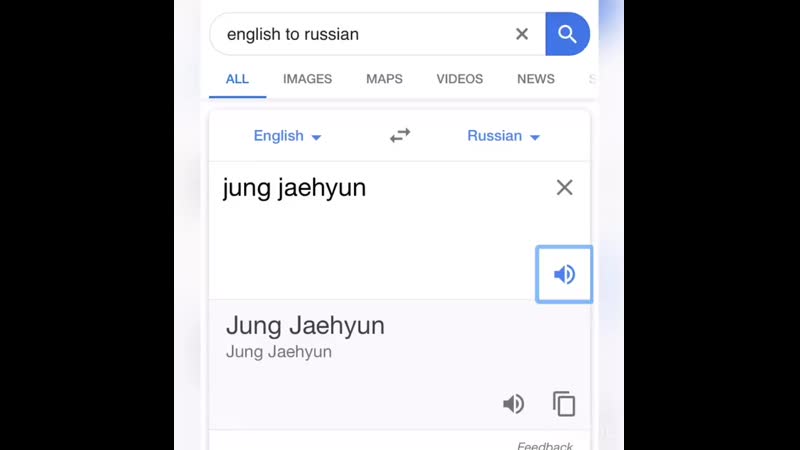Image resolution: width=800 pixels, height=450 pixels.
Task: Tap the search field with 'english to russian'
Action: (360, 34)
